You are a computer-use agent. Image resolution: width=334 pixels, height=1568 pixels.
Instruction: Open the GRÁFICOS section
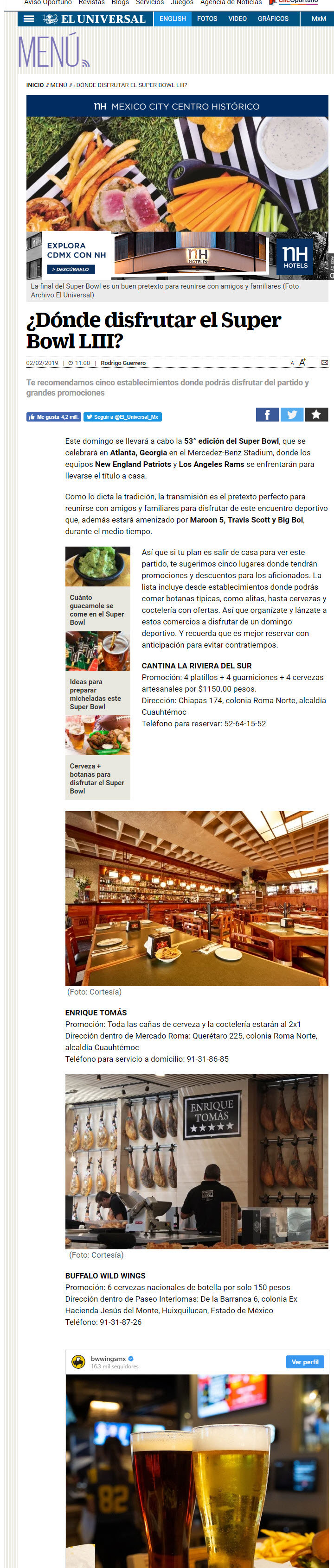pos(273,19)
